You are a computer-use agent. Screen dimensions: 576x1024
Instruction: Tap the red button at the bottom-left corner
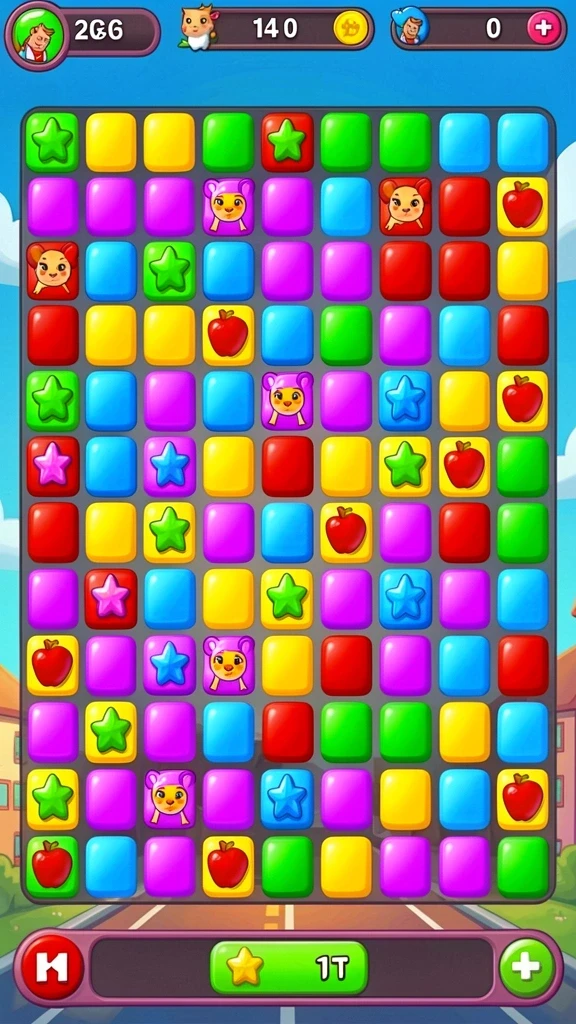pyautogui.click(x=52, y=967)
